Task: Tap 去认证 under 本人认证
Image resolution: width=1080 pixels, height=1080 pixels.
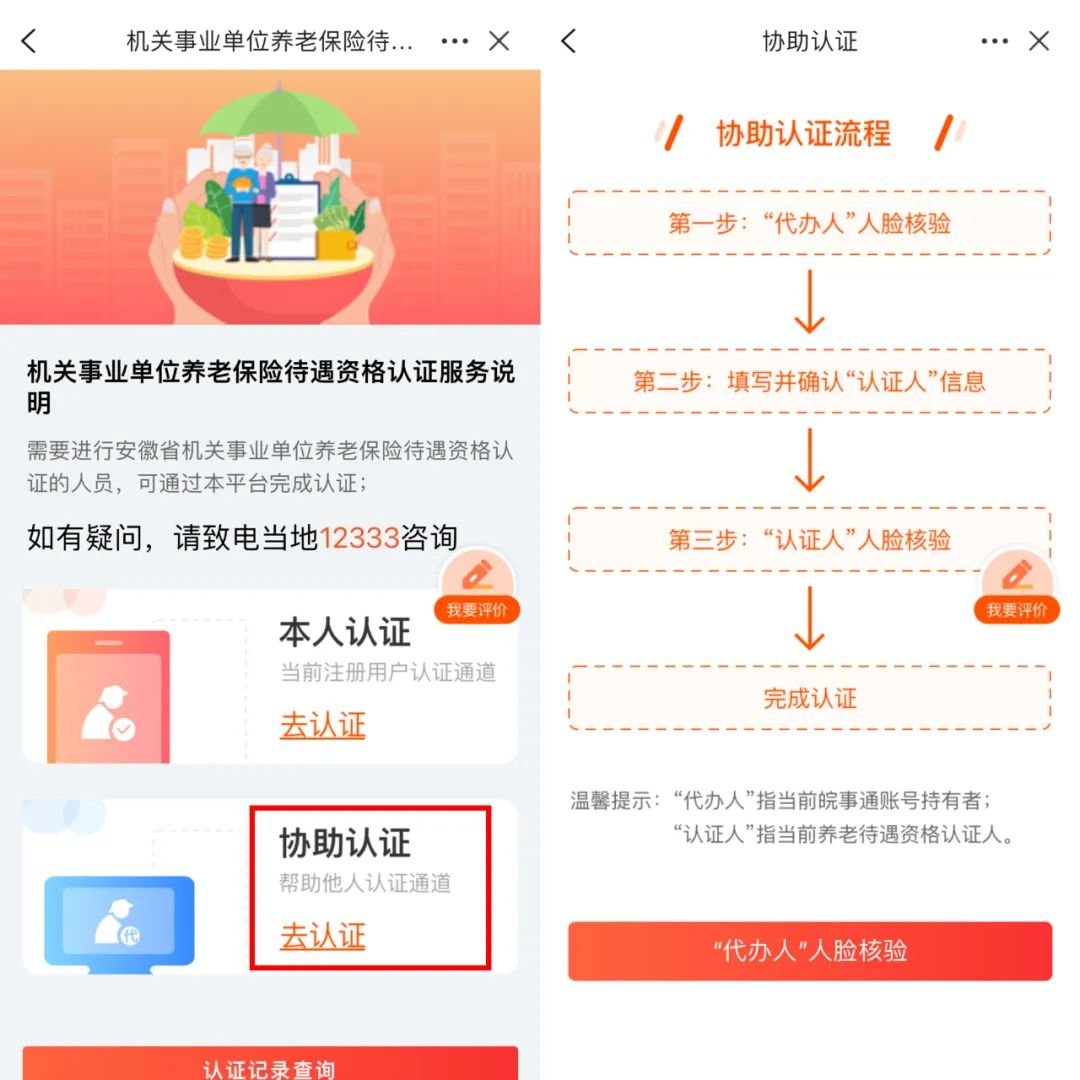Action: 323,725
